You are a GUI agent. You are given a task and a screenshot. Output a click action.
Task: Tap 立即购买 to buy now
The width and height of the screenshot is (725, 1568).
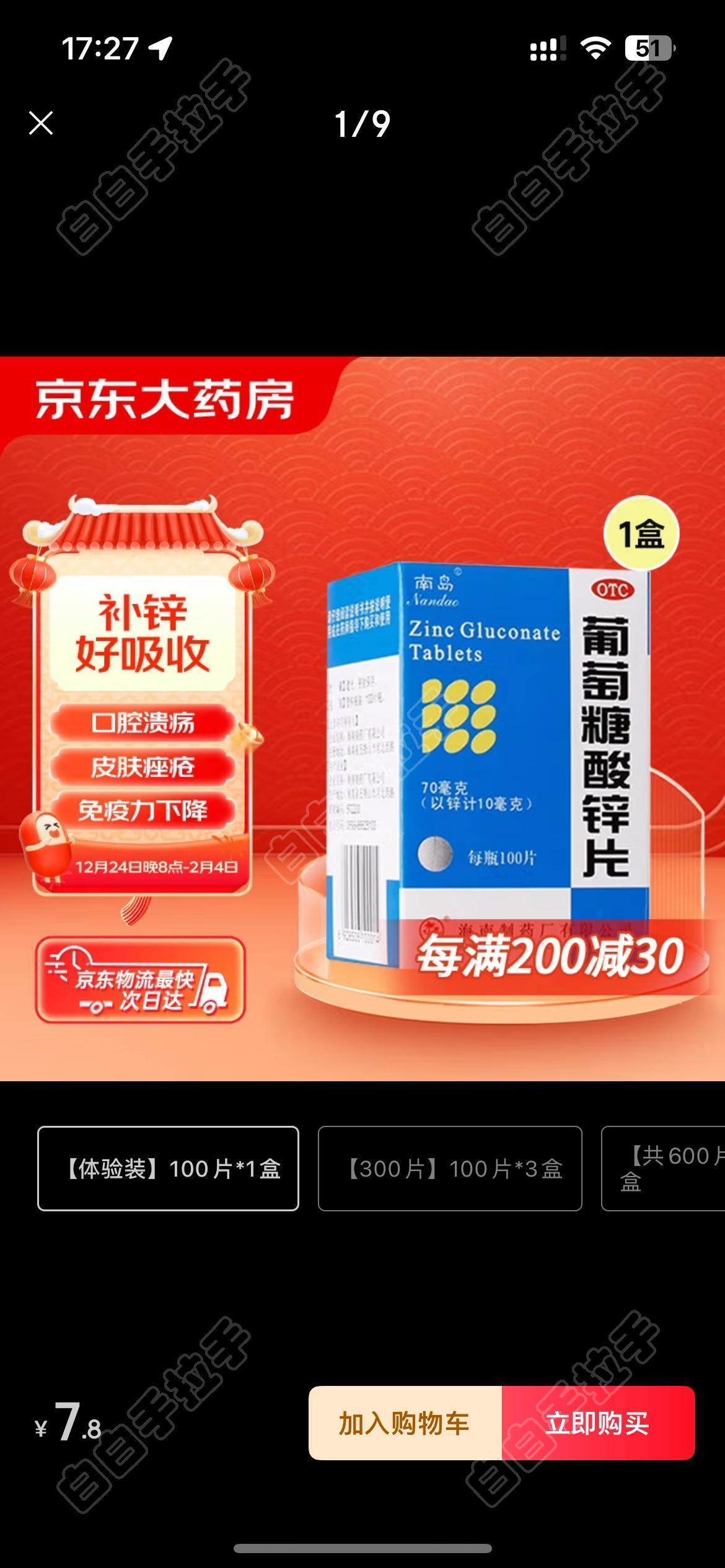pyautogui.click(x=598, y=1423)
